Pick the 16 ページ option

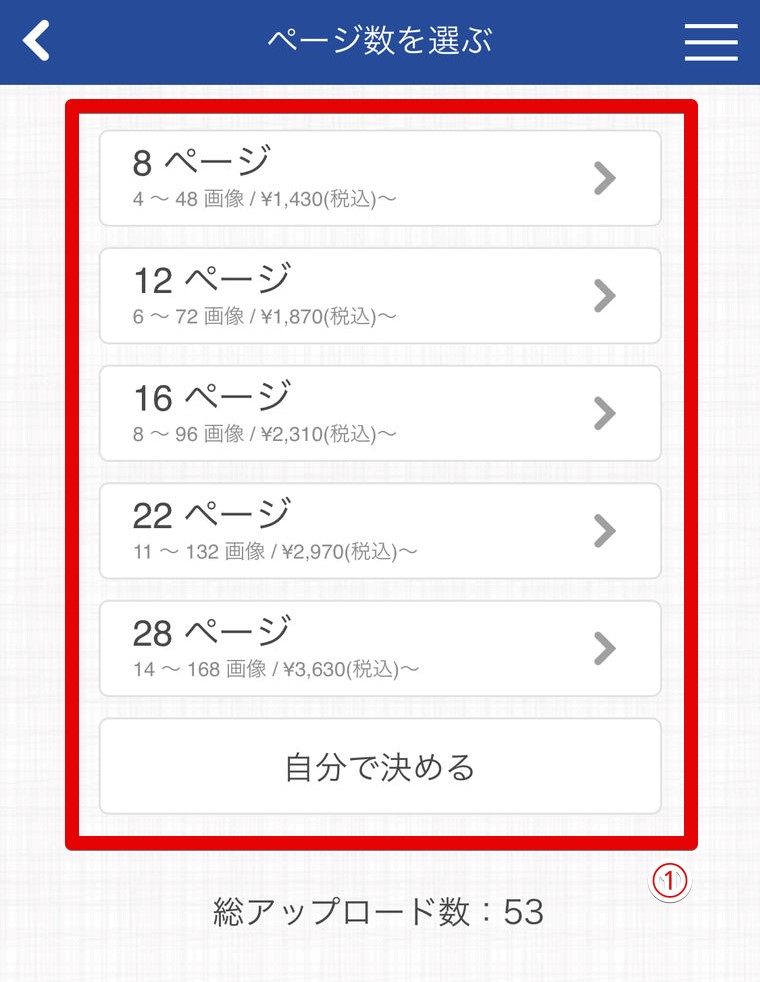[x=380, y=413]
